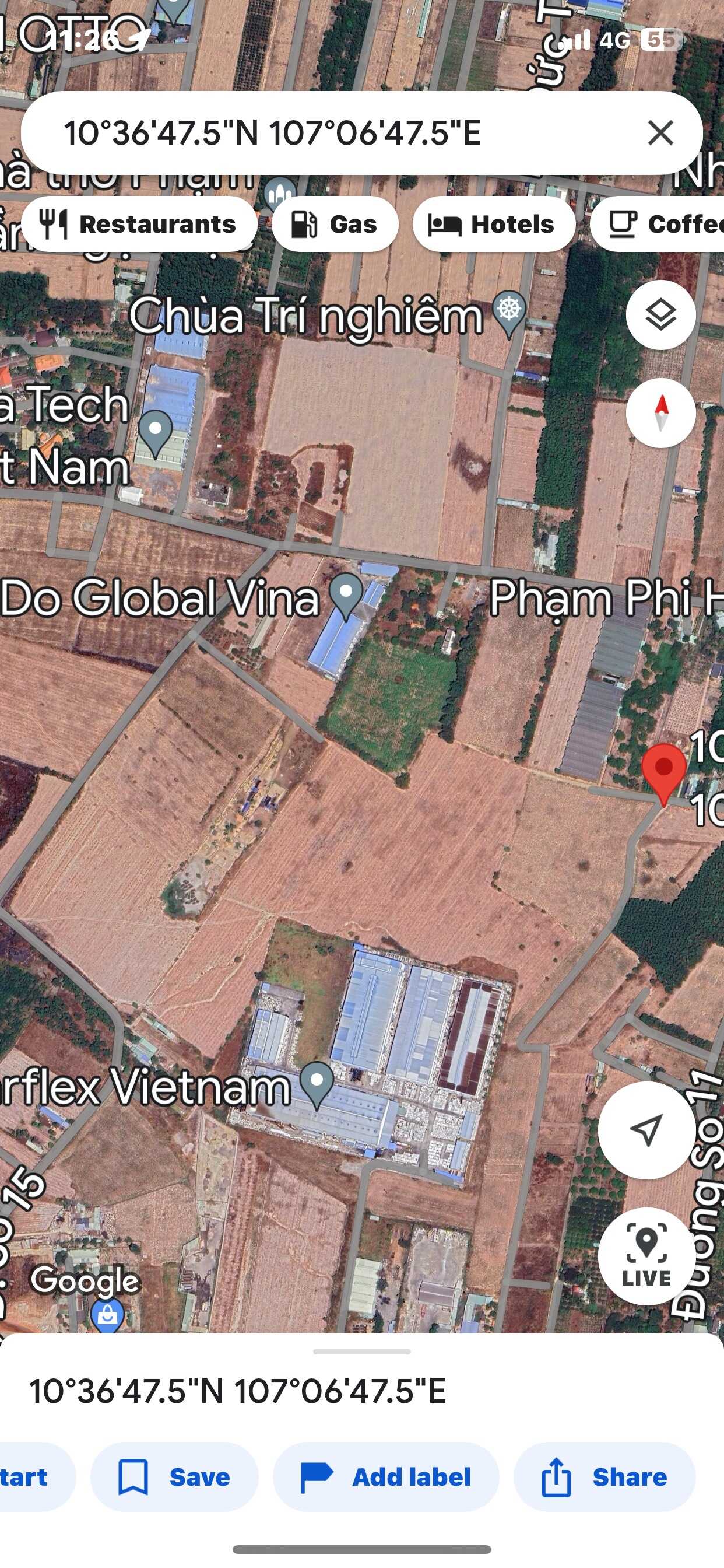Share the pinned coordinates
Image resolution: width=724 pixels, height=1568 pixels.
click(604, 1478)
